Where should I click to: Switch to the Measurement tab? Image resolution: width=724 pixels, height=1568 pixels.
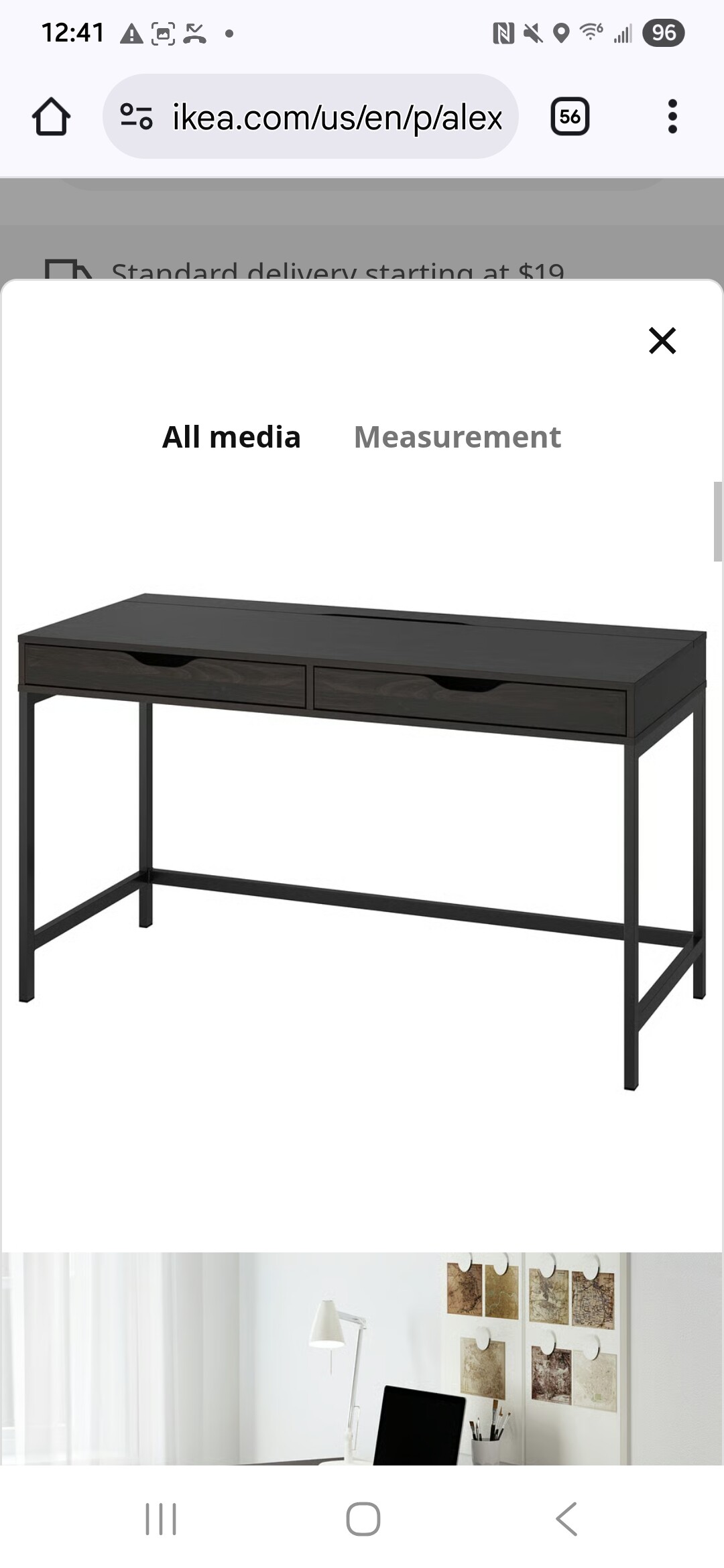(457, 437)
